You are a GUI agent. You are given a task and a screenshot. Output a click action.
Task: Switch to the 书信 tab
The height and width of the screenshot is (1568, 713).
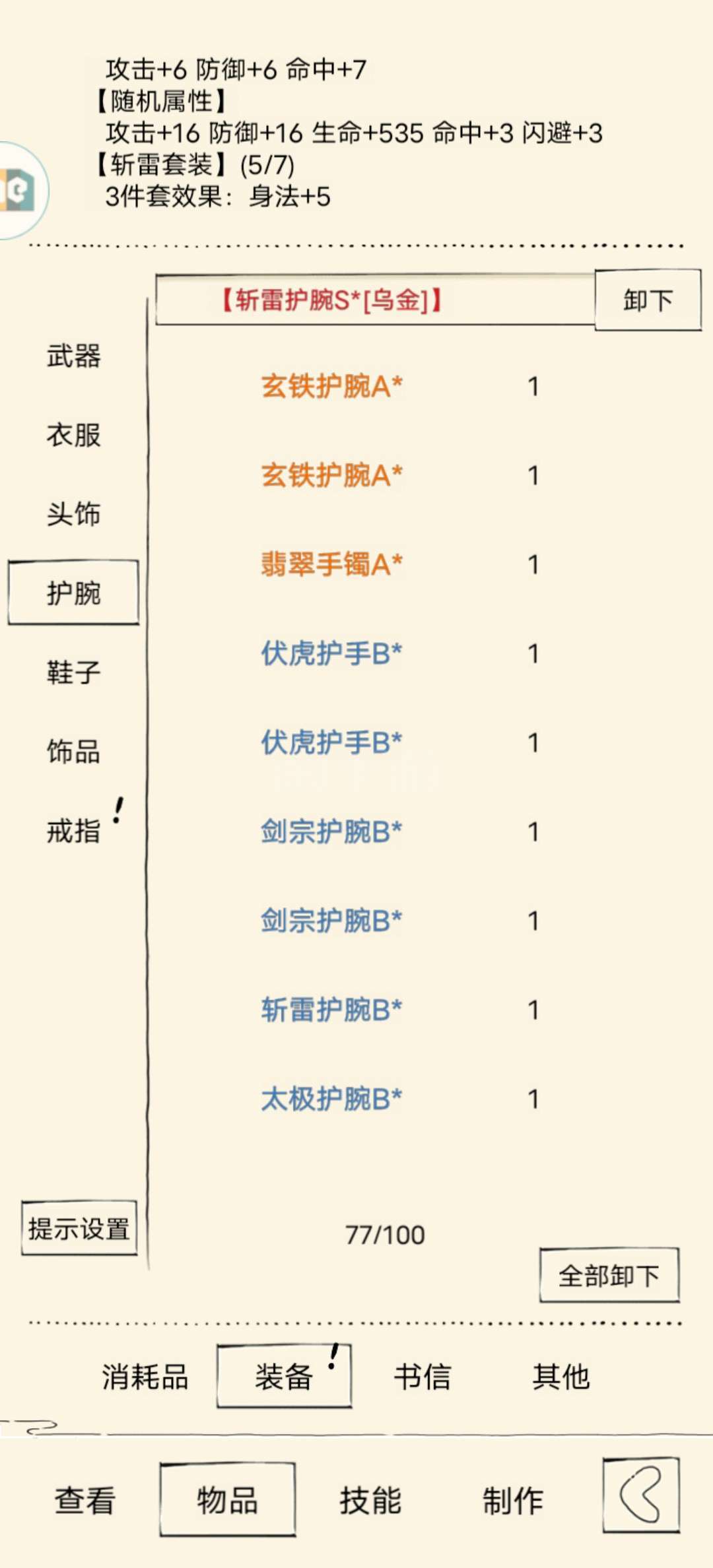pos(423,1377)
